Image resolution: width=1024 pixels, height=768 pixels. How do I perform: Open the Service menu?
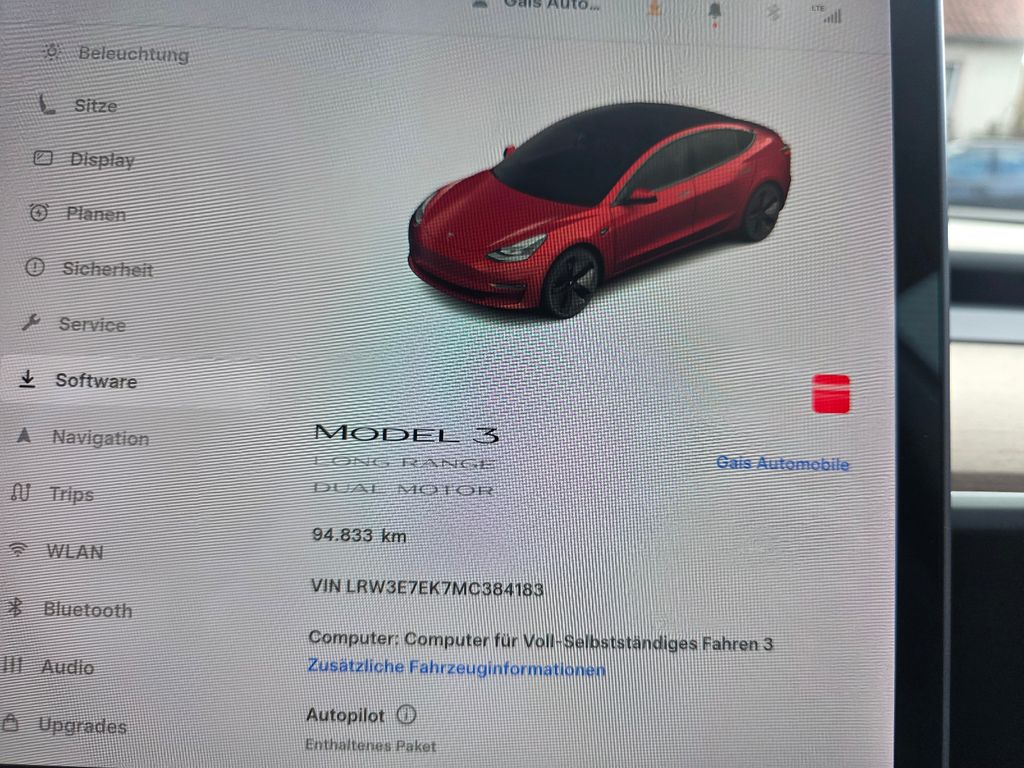click(91, 324)
